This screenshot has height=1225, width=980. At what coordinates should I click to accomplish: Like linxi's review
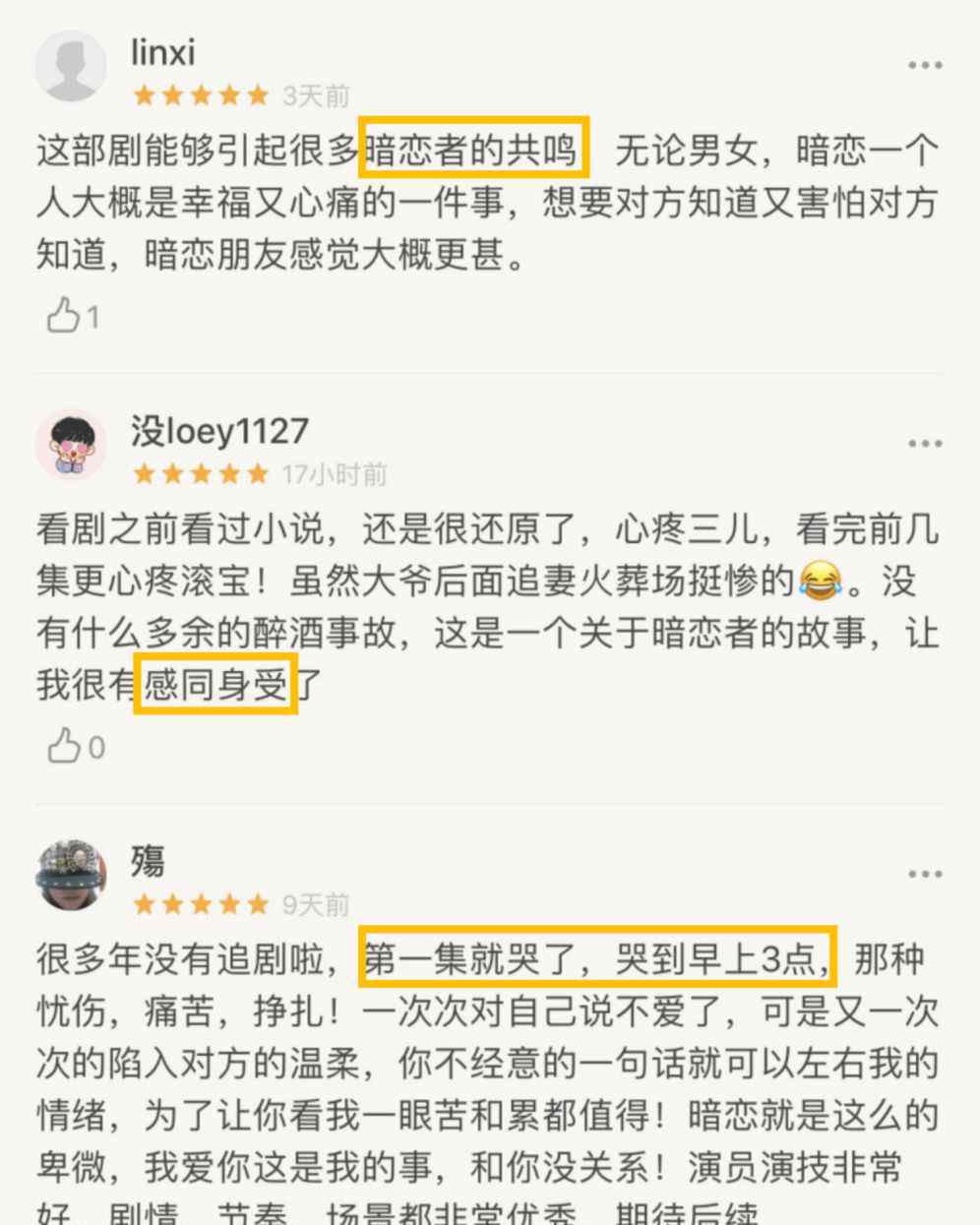(x=65, y=317)
